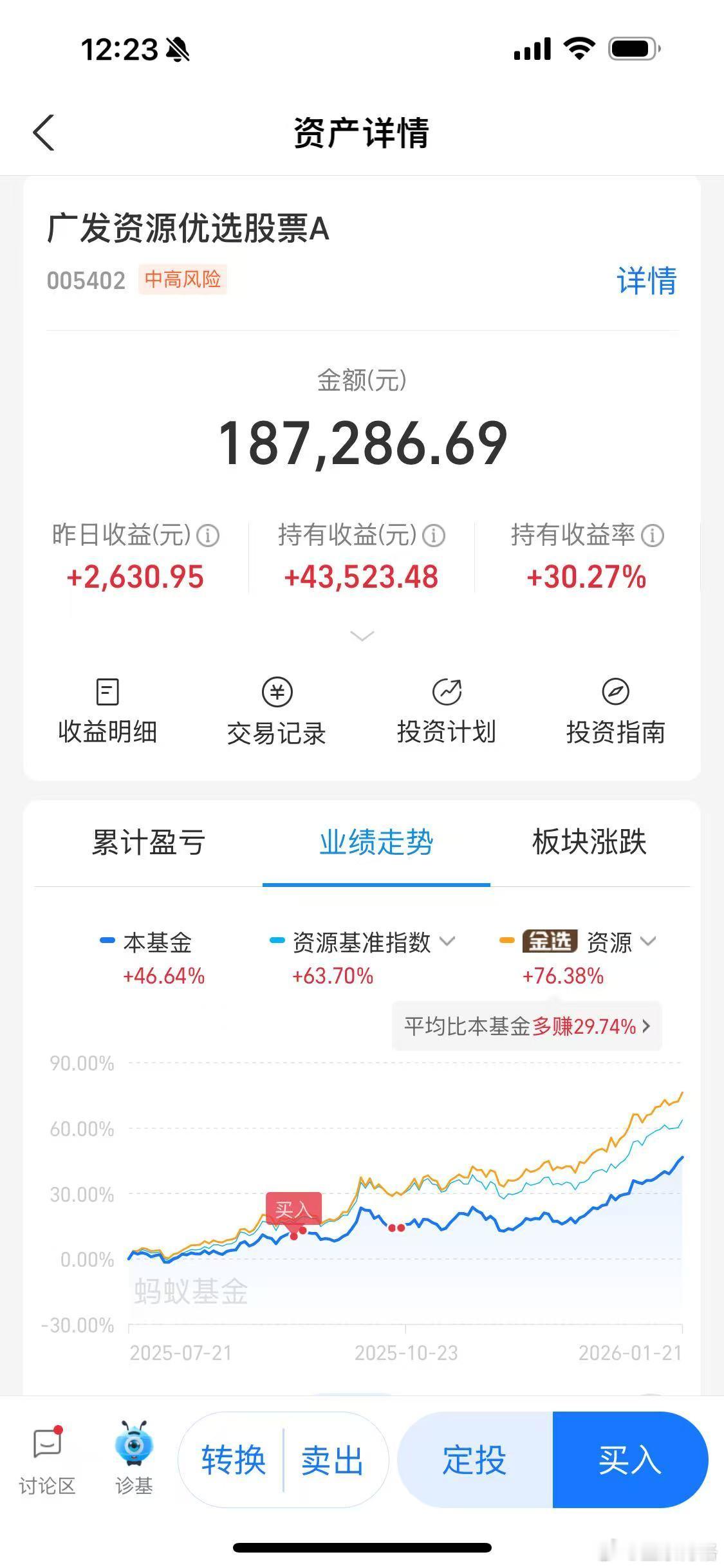Expand more details with the down chevron
This screenshot has height=1568, width=724.
(x=362, y=635)
